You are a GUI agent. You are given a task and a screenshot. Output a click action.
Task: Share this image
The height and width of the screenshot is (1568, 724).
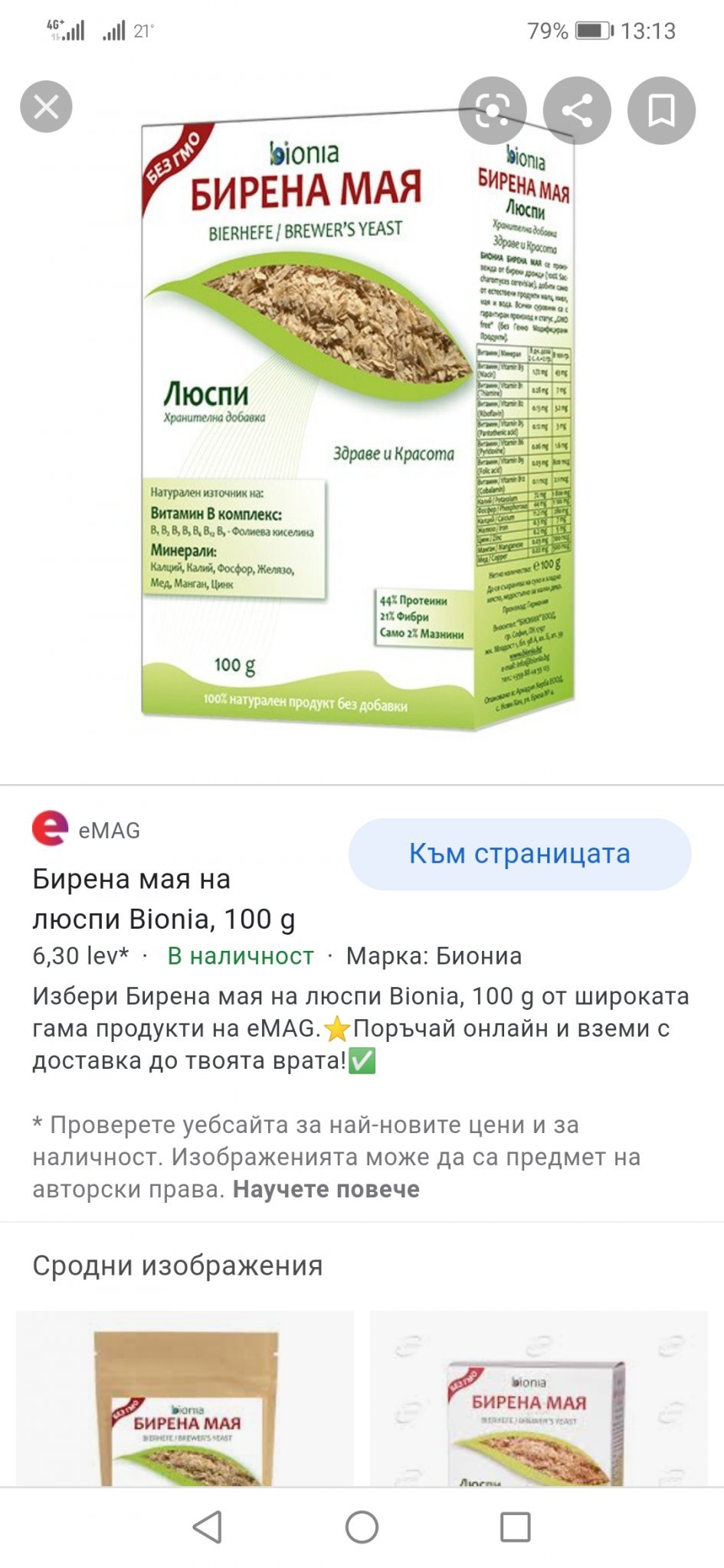pos(577,111)
